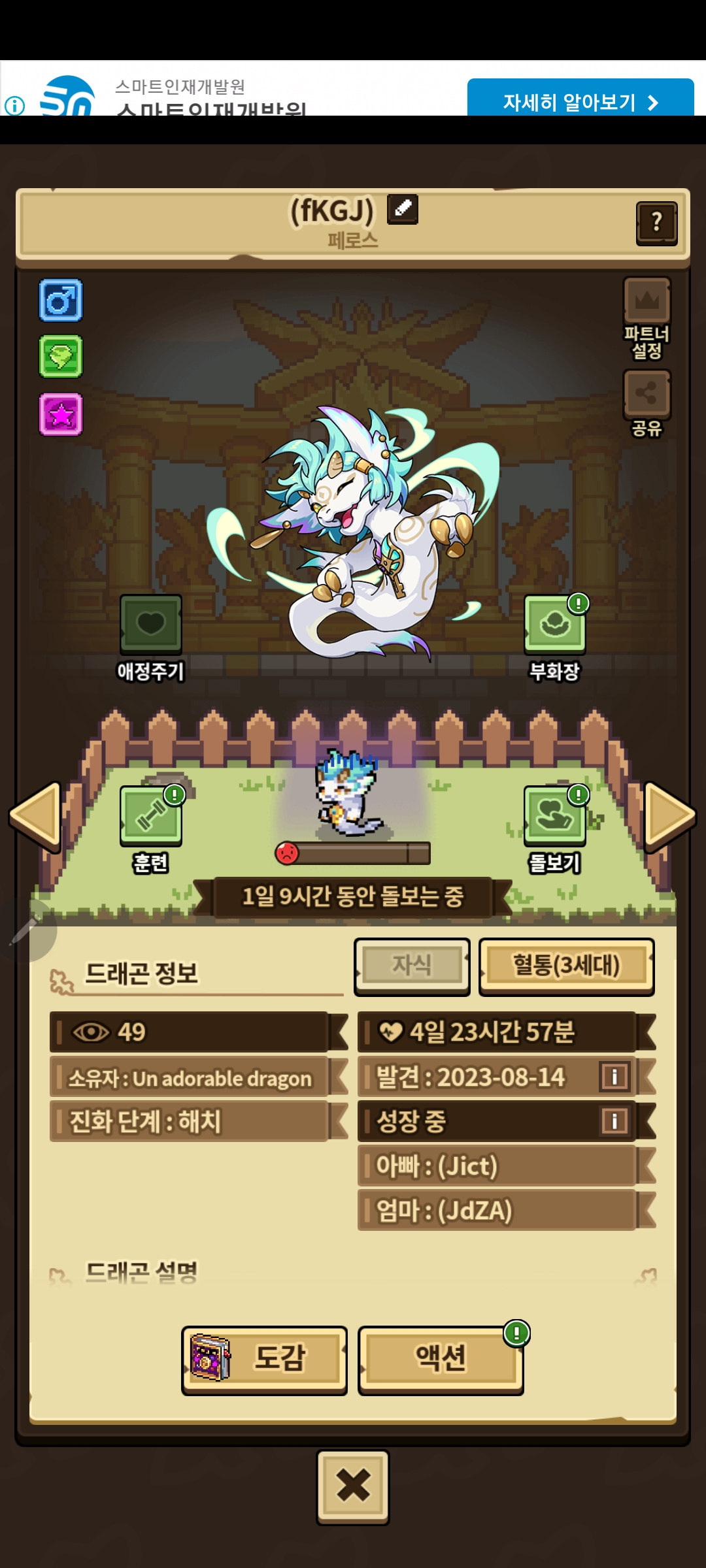Show info for 성장 중 growth status
The width and height of the screenshot is (706, 1568).
pos(614,1121)
